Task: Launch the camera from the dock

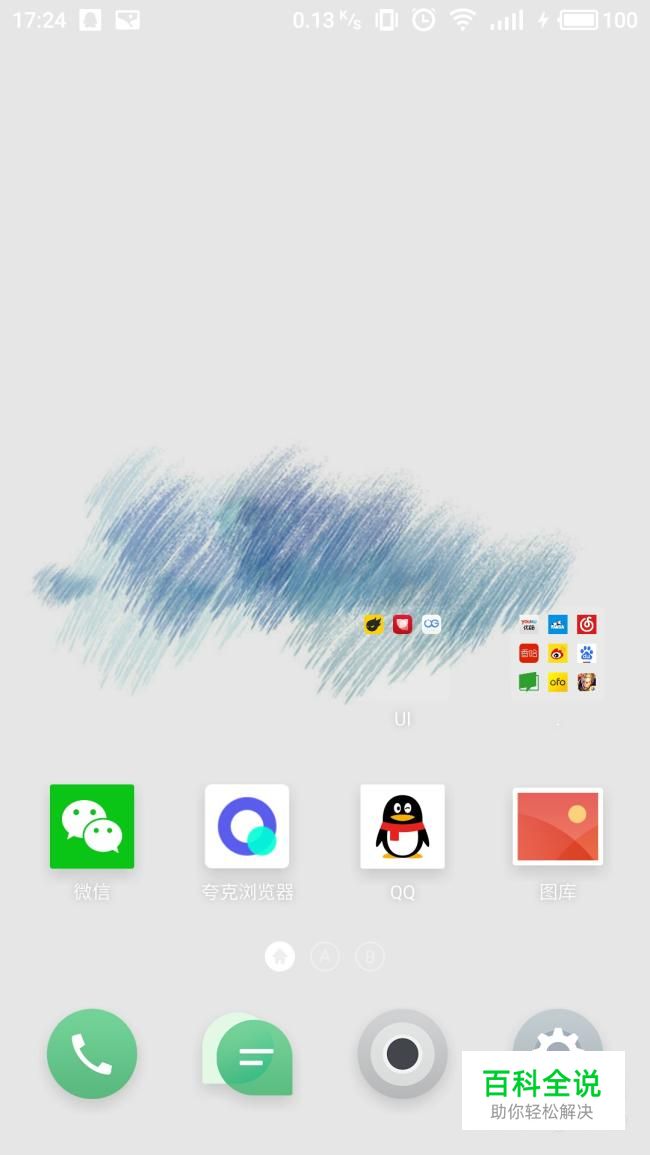Action: (x=402, y=1053)
